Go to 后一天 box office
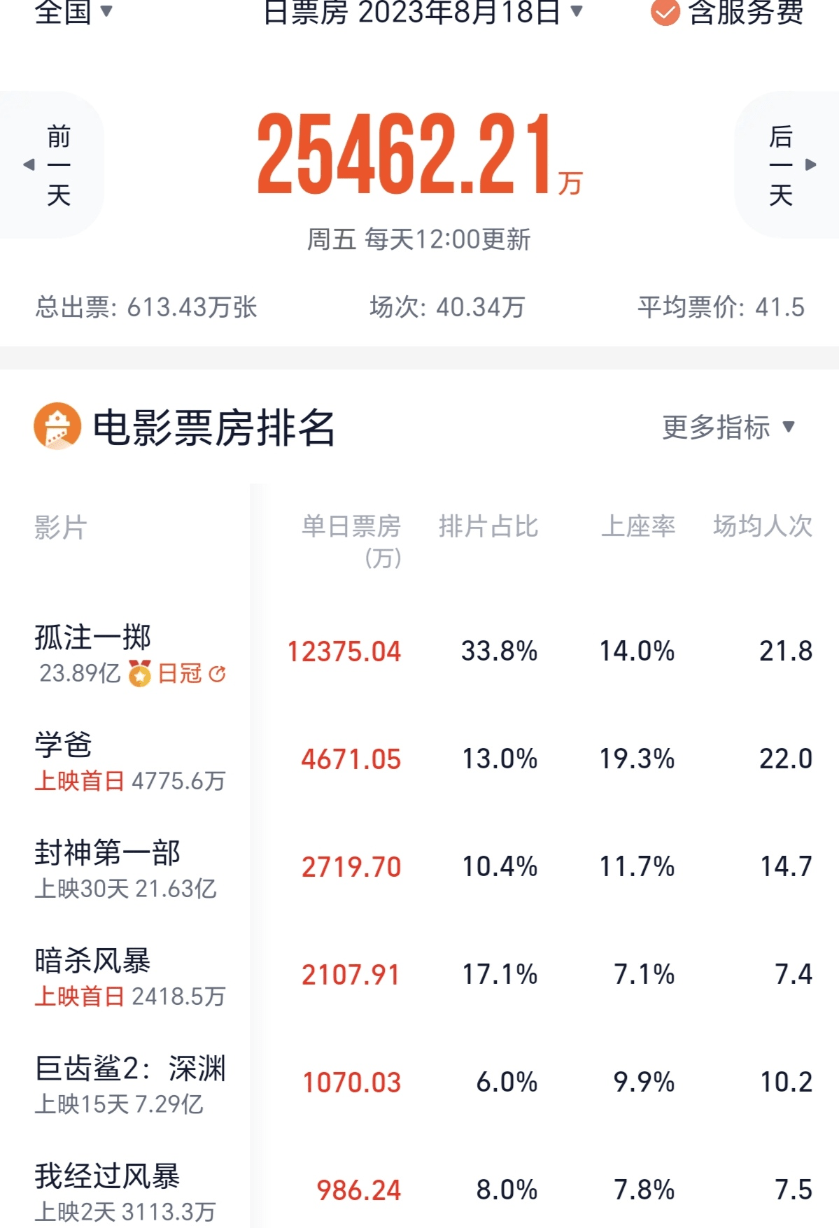The width and height of the screenshot is (839, 1228). [x=785, y=165]
